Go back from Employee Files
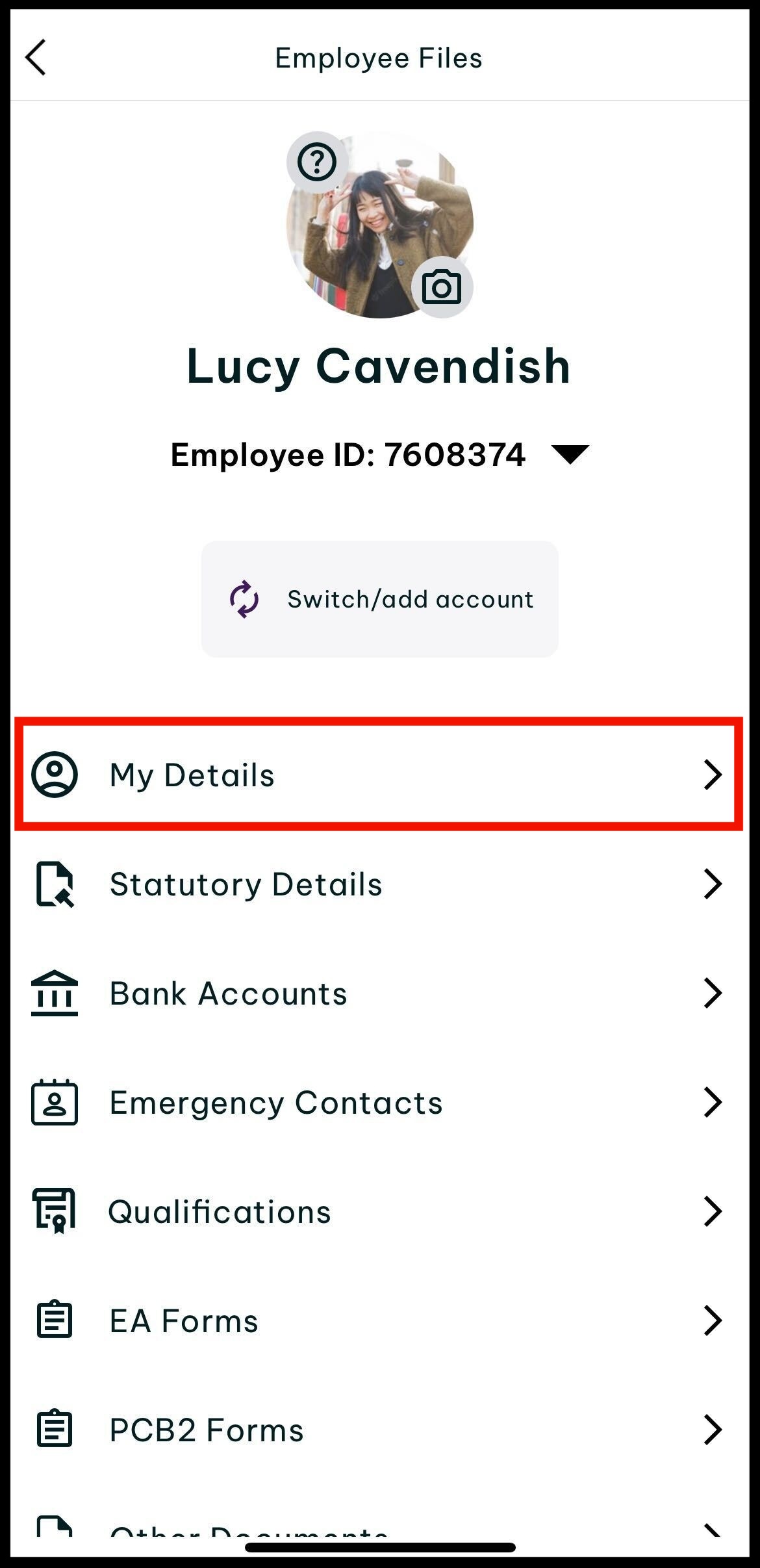760x1568 pixels. pyautogui.click(x=36, y=58)
